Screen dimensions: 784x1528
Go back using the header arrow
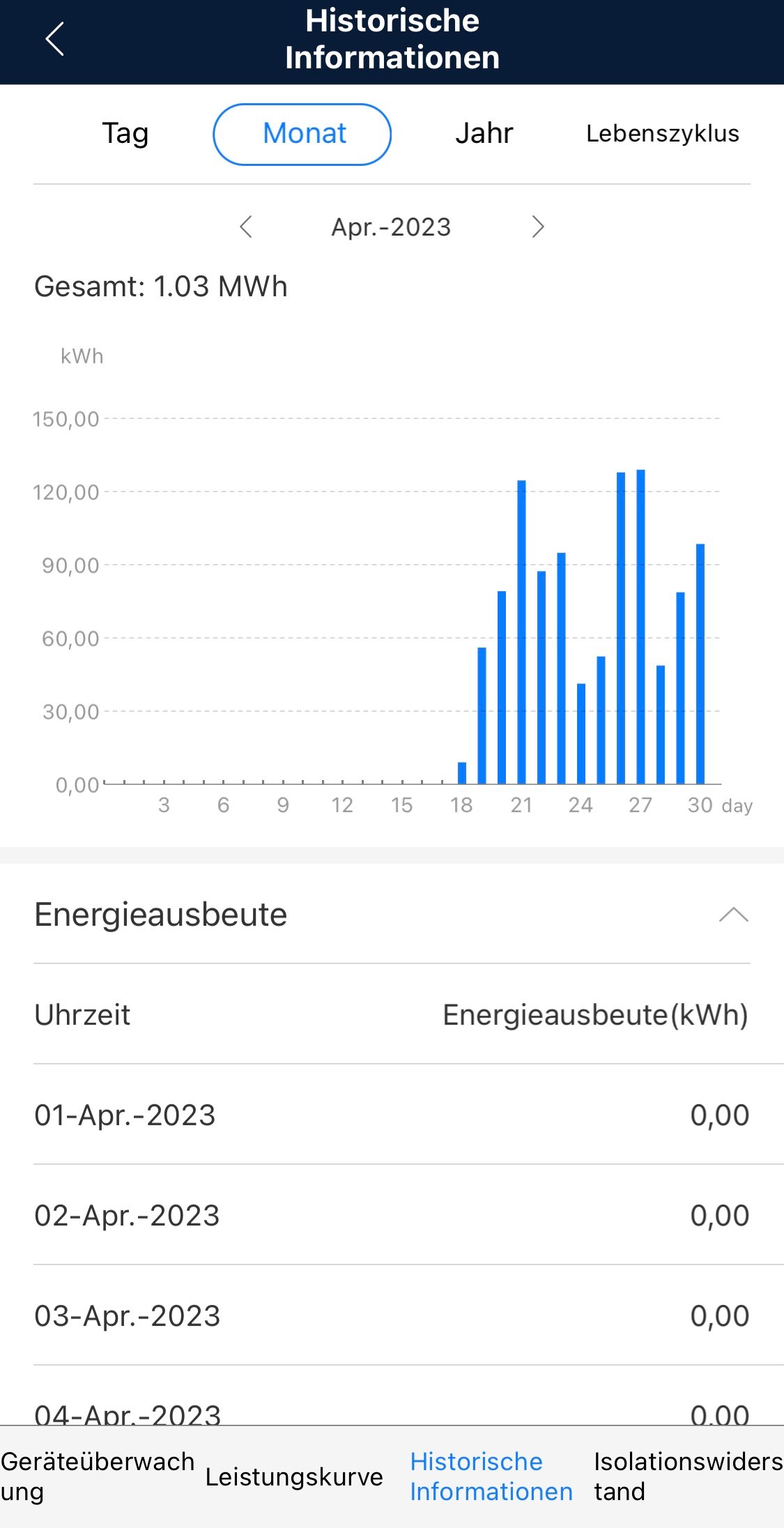tap(54, 39)
